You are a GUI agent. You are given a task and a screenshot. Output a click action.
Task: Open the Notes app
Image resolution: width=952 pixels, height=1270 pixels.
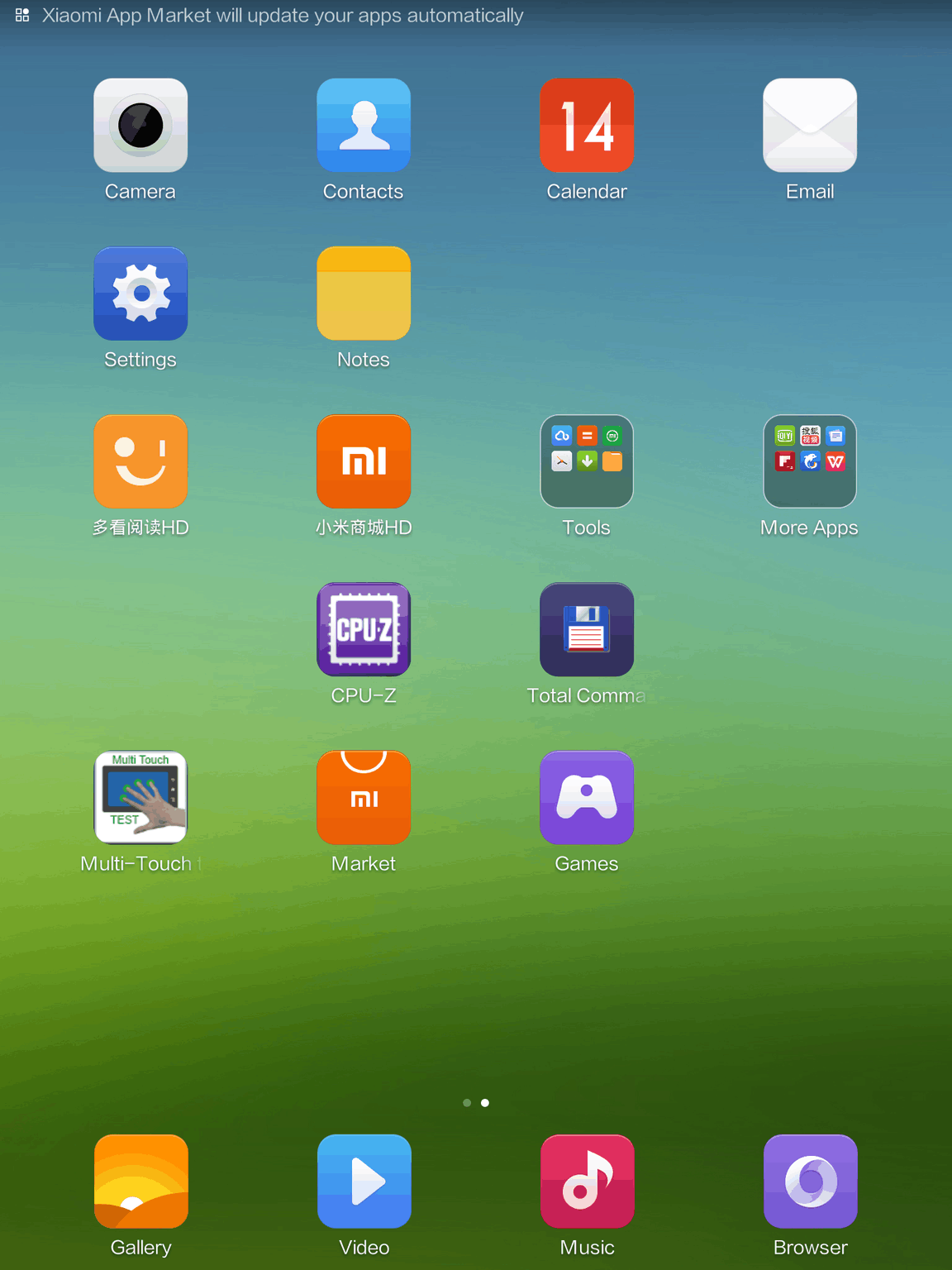(364, 294)
